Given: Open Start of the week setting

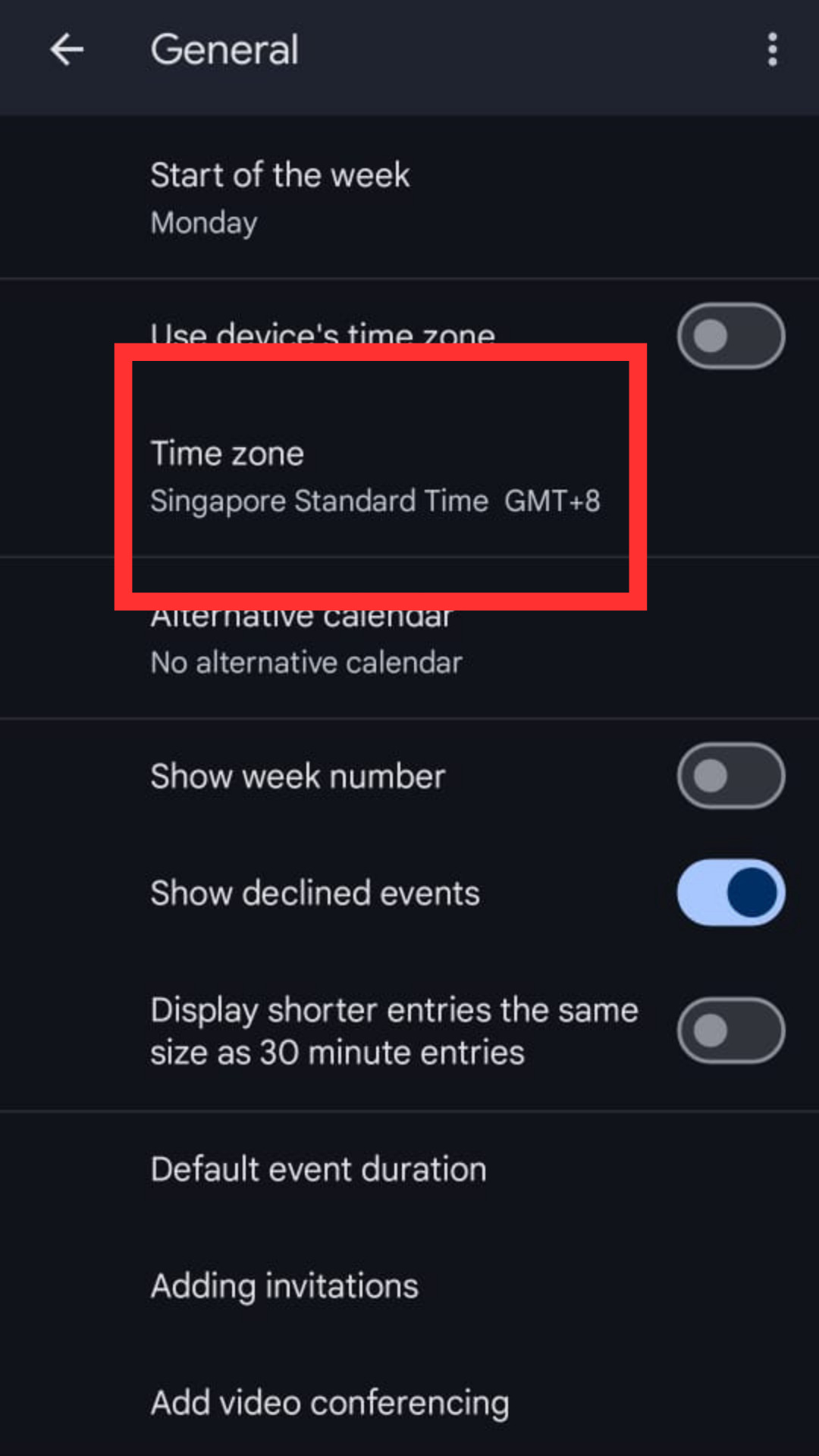Looking at the screenshot, I should 409,198.
